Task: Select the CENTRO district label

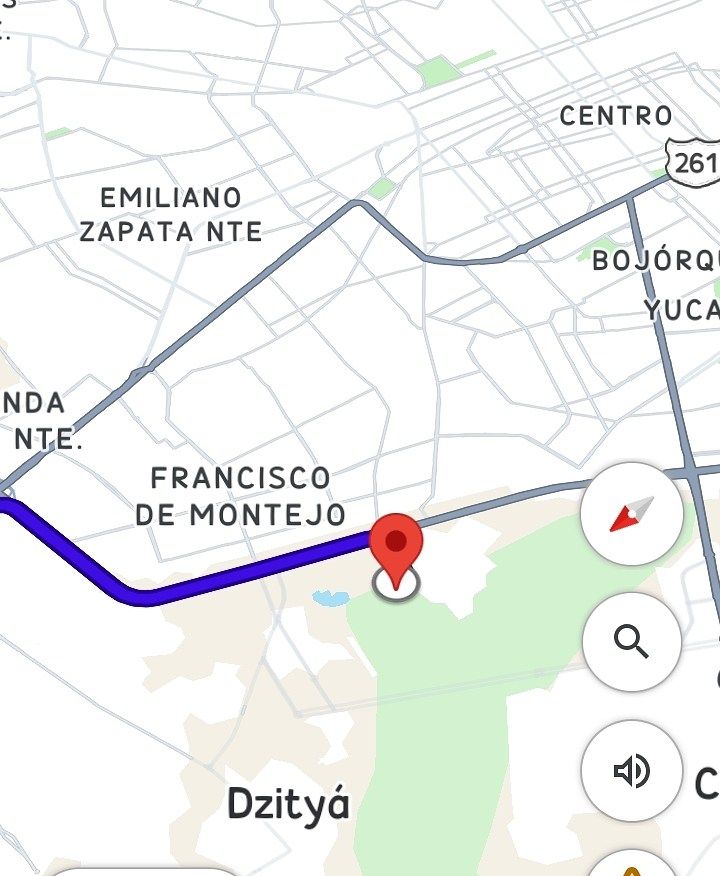Action: [x=615, y=116]
